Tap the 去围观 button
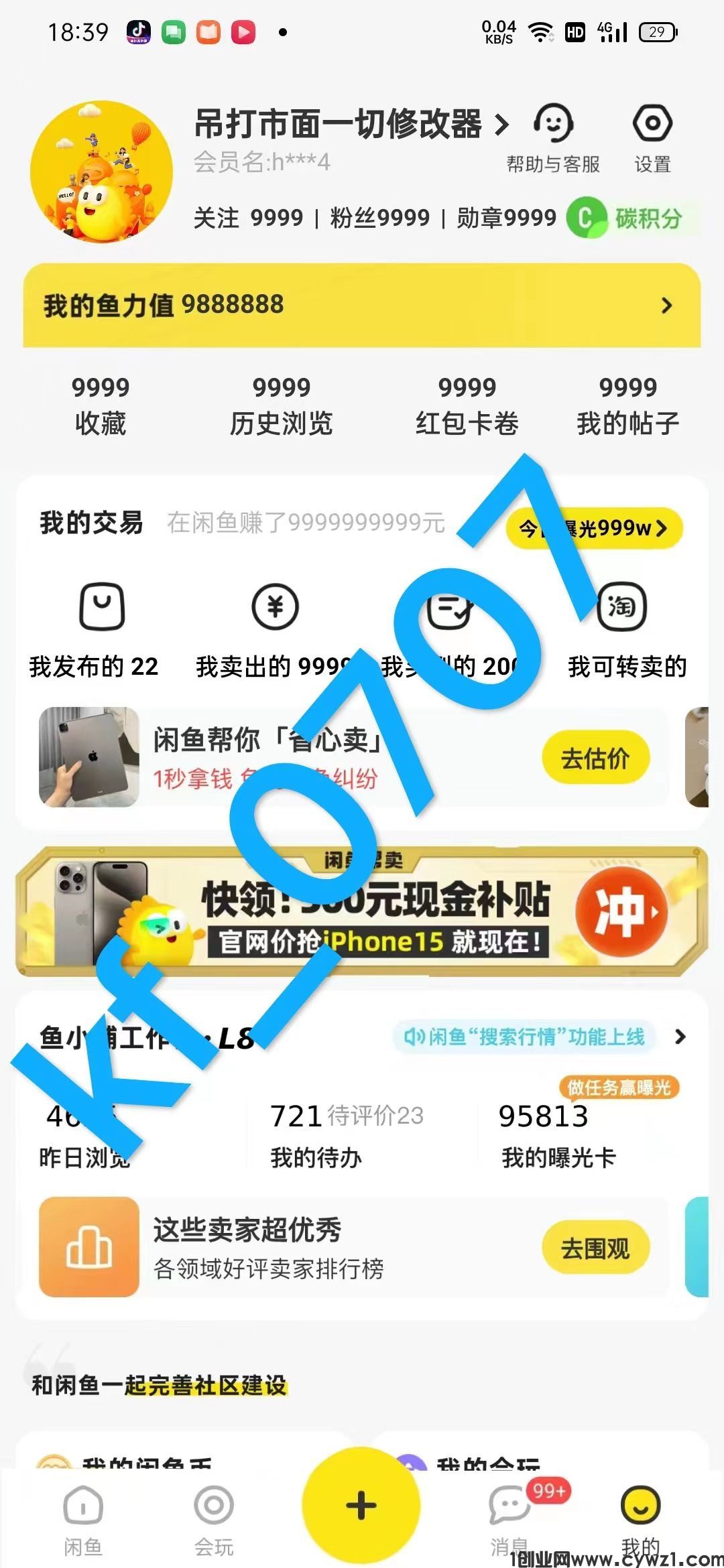The height and width of the screenshot is (1568, 724). pyautogui.click(x=595, y=1248)
